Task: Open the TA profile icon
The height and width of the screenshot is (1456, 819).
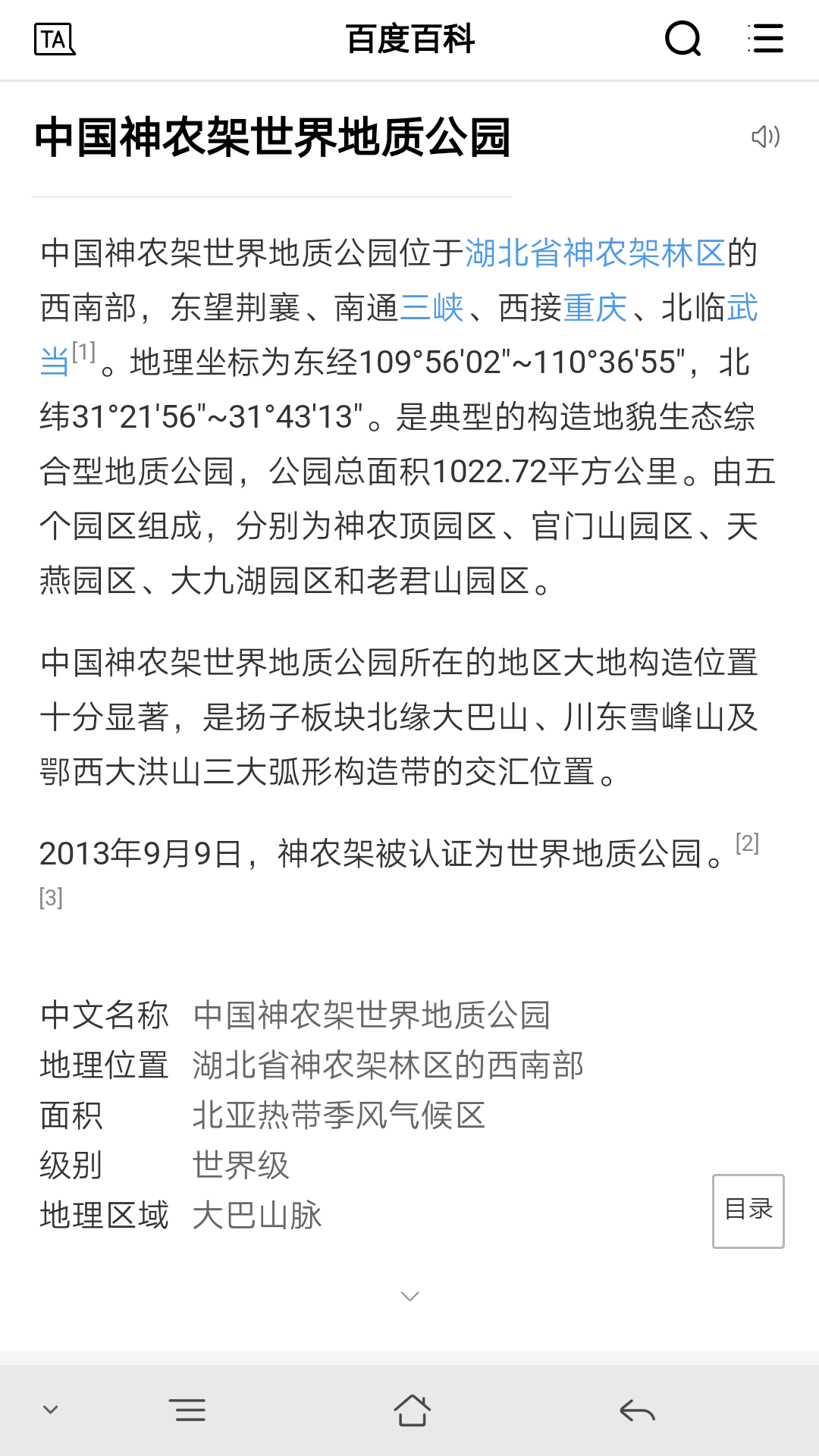Action: 55,39
